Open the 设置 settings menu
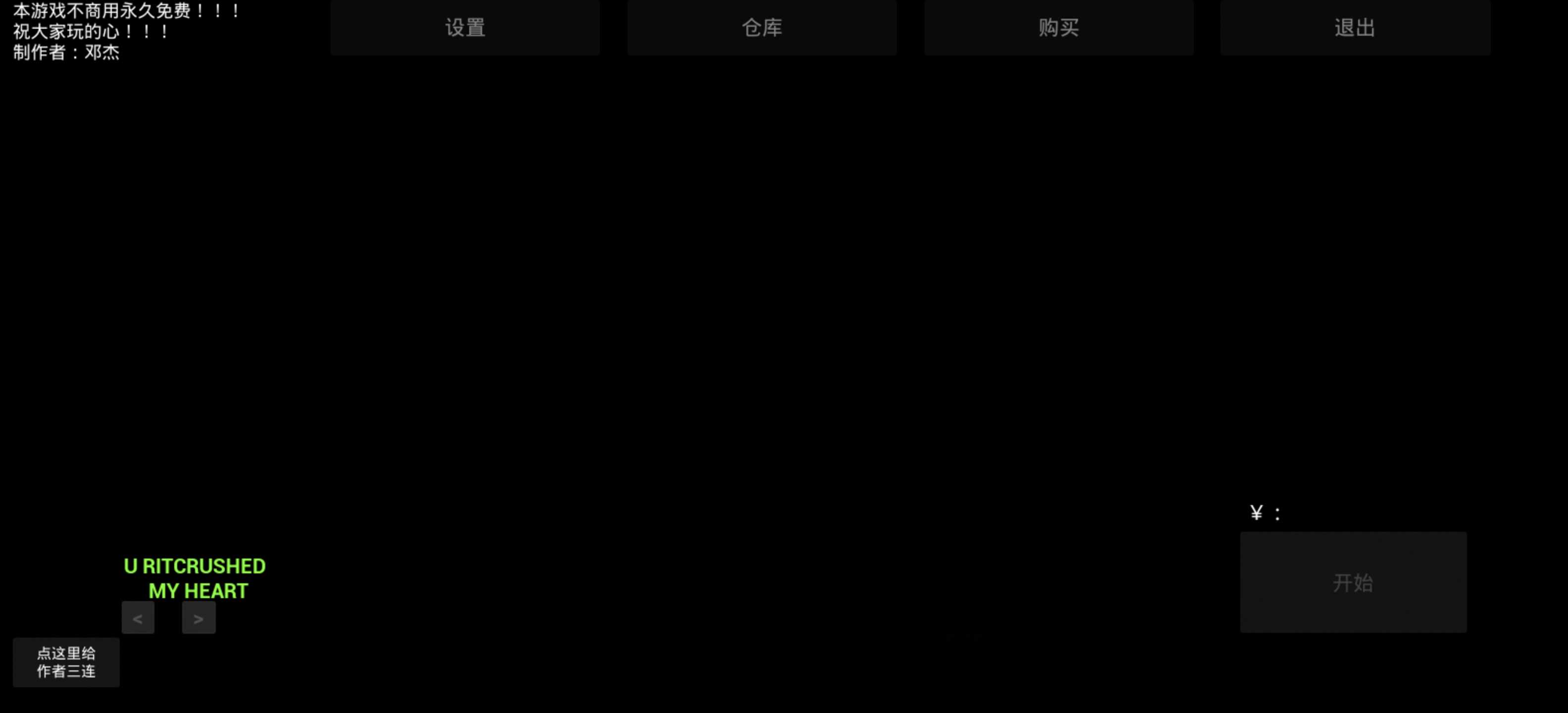Screen dimensions: 1568x713 pyautogui.click(x=465, y=28)
